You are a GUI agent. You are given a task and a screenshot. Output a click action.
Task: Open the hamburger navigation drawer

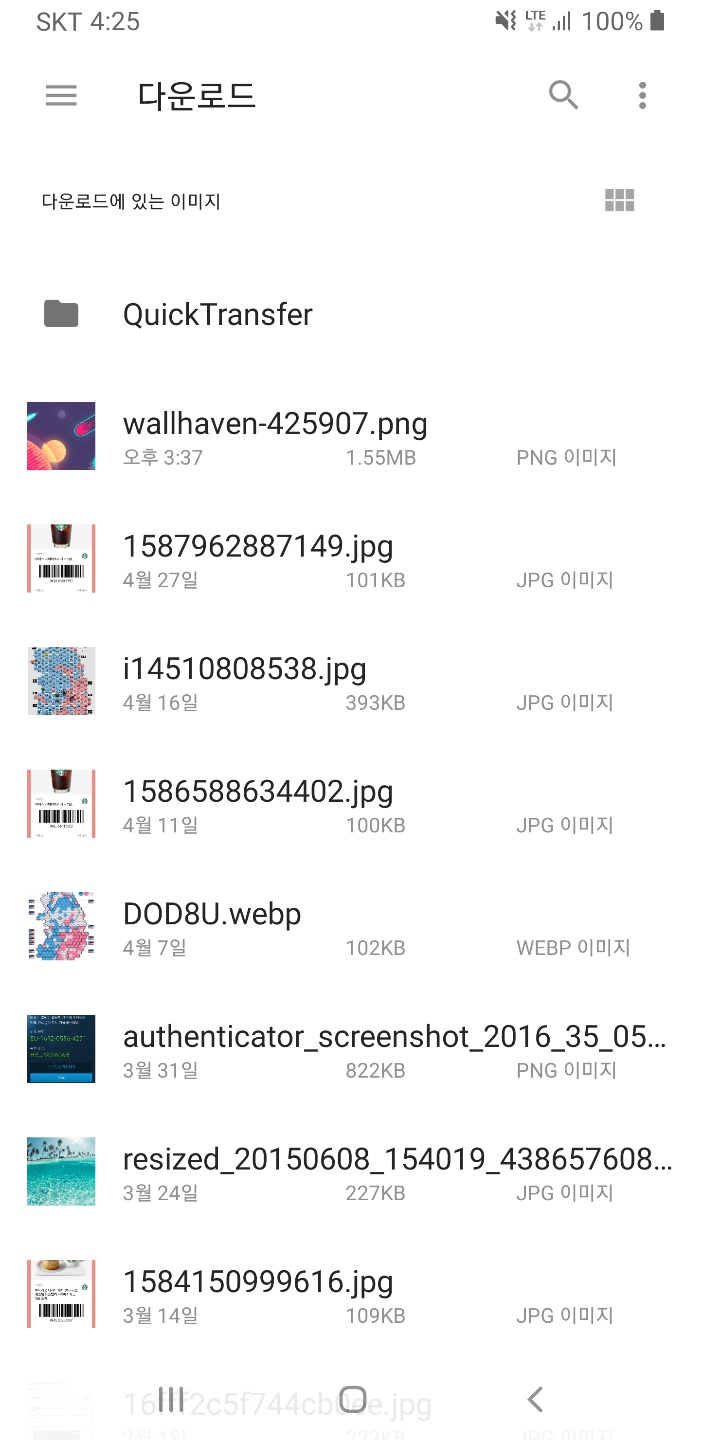pyautogui.click(x=61, y=96)
